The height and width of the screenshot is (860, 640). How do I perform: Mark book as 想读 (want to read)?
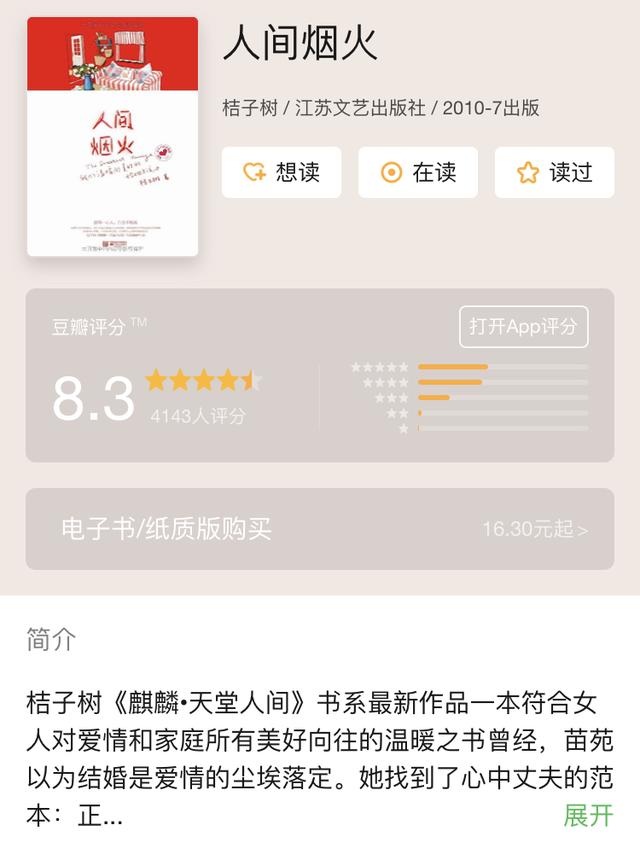pos(281,172)
